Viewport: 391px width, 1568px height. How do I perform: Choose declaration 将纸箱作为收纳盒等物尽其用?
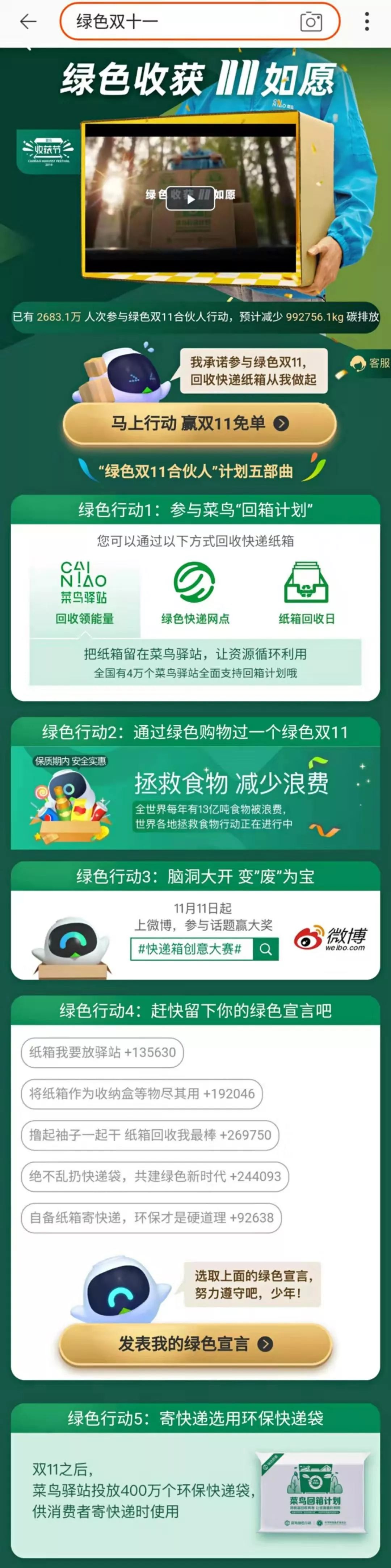pos(142,1094)
